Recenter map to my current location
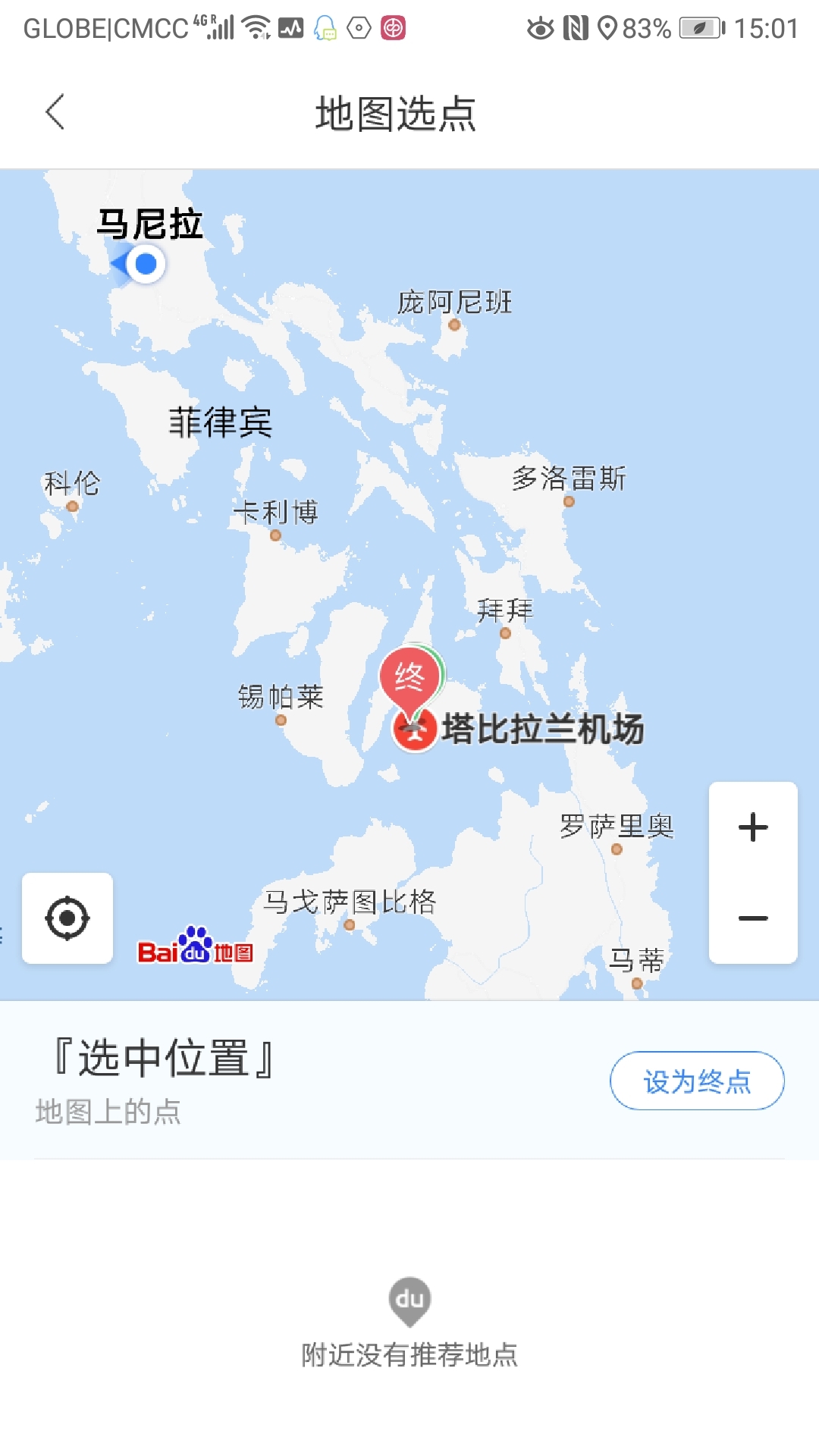This screenshot has width=819, height=1456. click(x=67, y=918)
